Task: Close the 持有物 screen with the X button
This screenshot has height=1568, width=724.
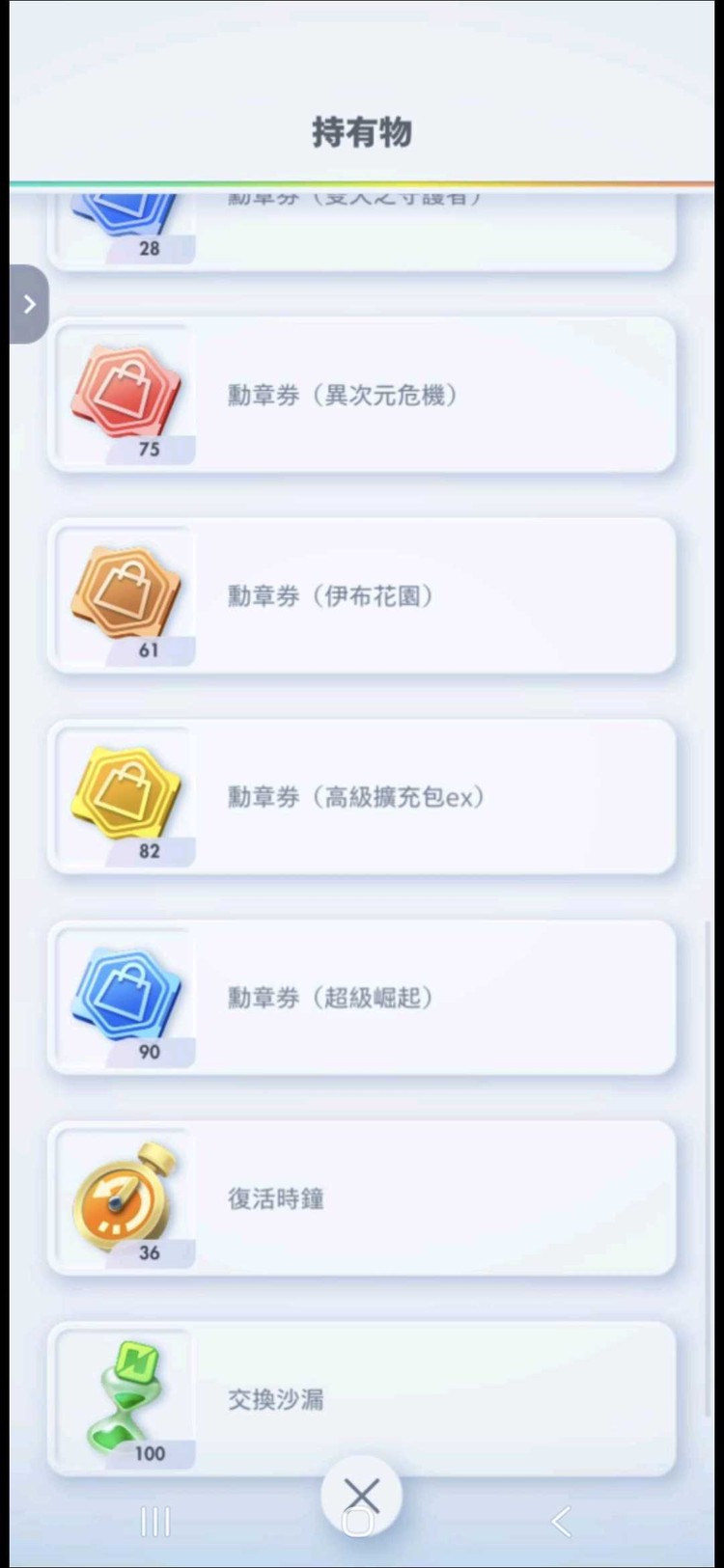Action: pos(361,1493)
